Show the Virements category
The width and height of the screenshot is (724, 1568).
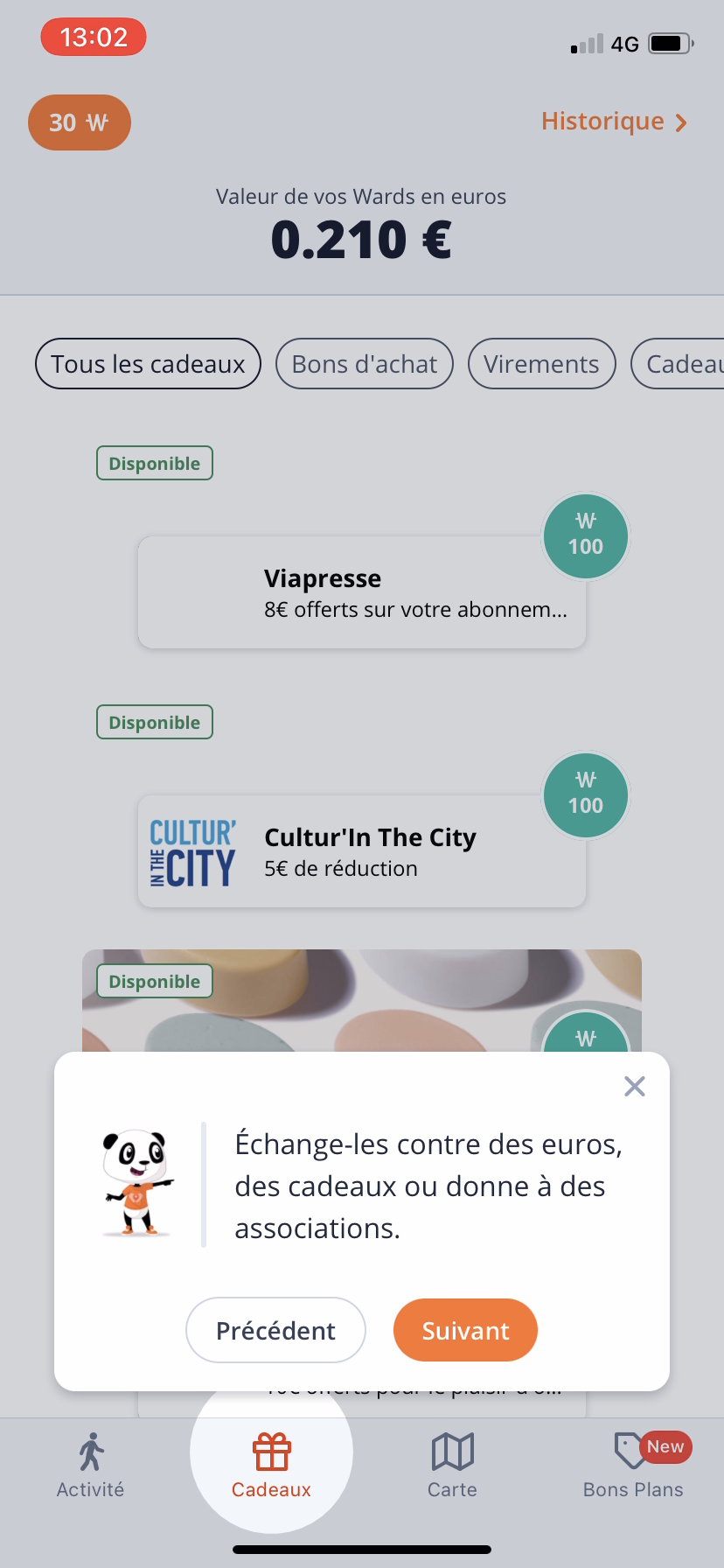[541, 364]
